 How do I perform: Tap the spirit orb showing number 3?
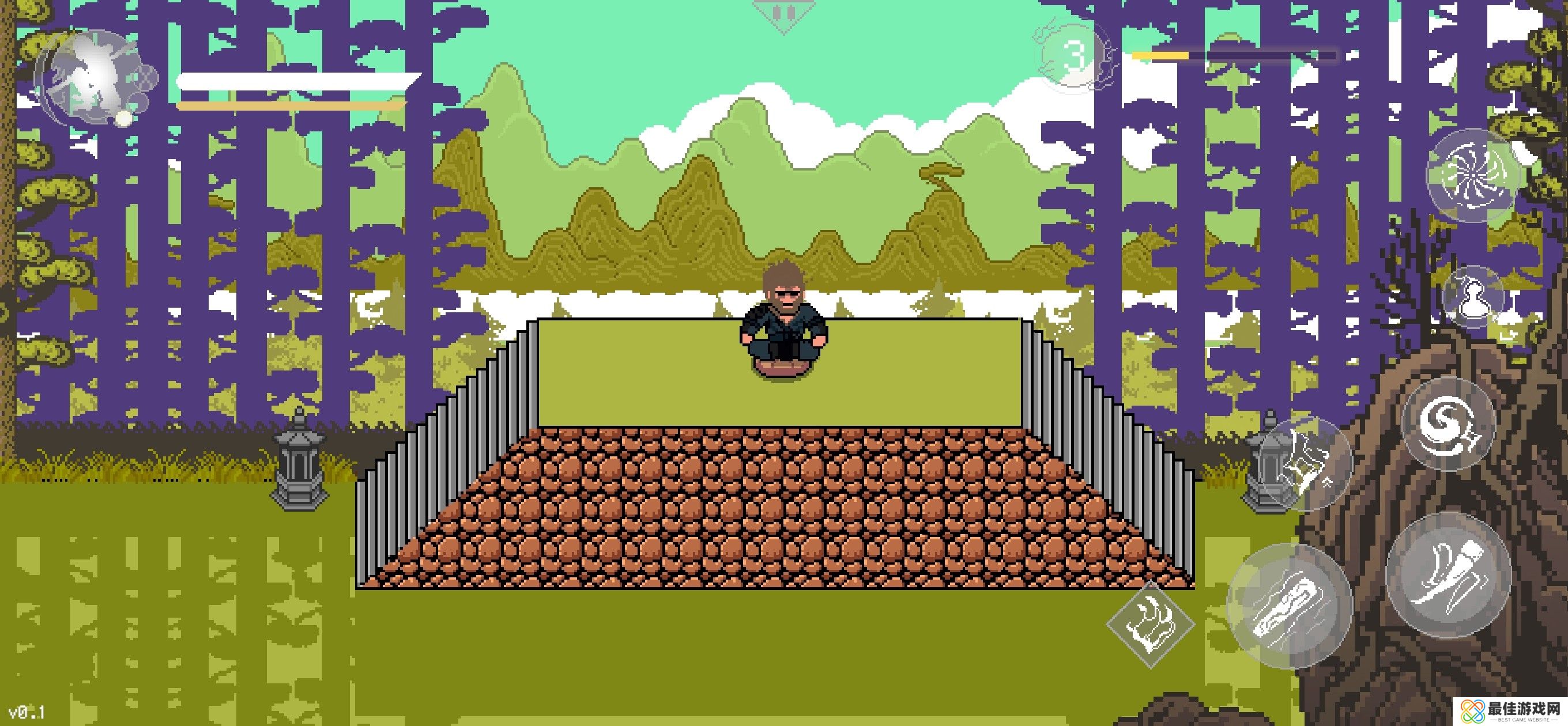point(1075,56)
